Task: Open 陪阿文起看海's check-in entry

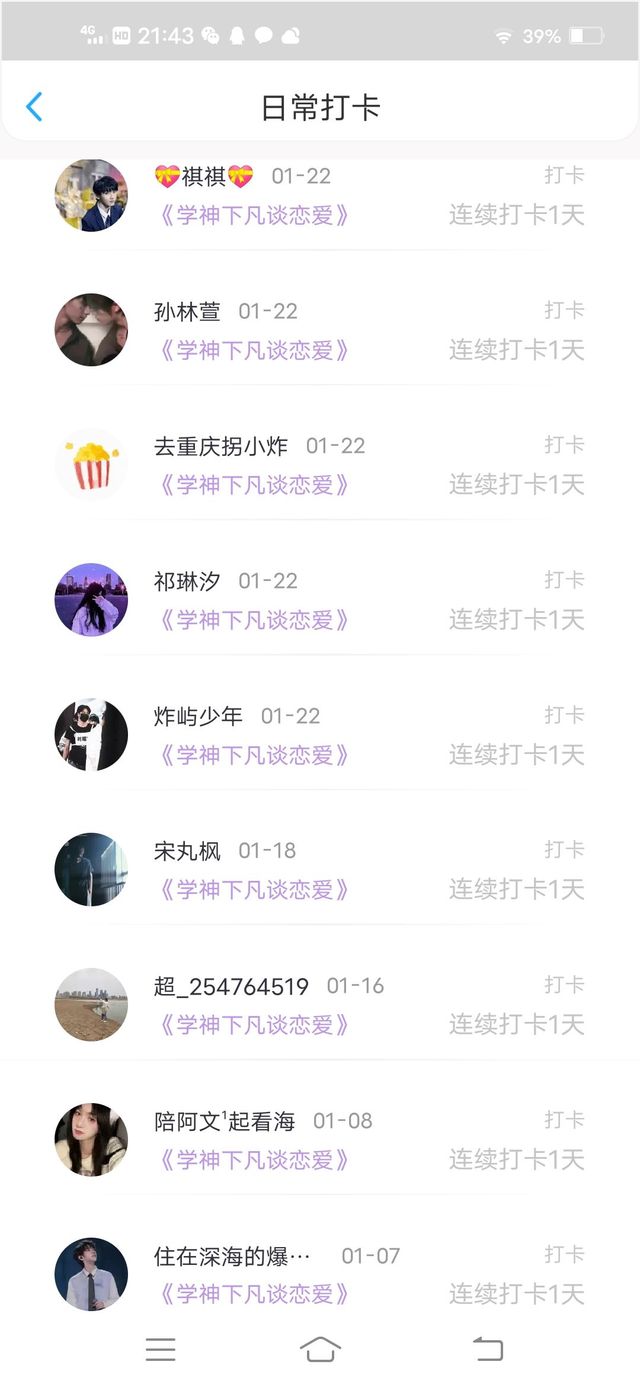Action: (x=320, y=1140)
